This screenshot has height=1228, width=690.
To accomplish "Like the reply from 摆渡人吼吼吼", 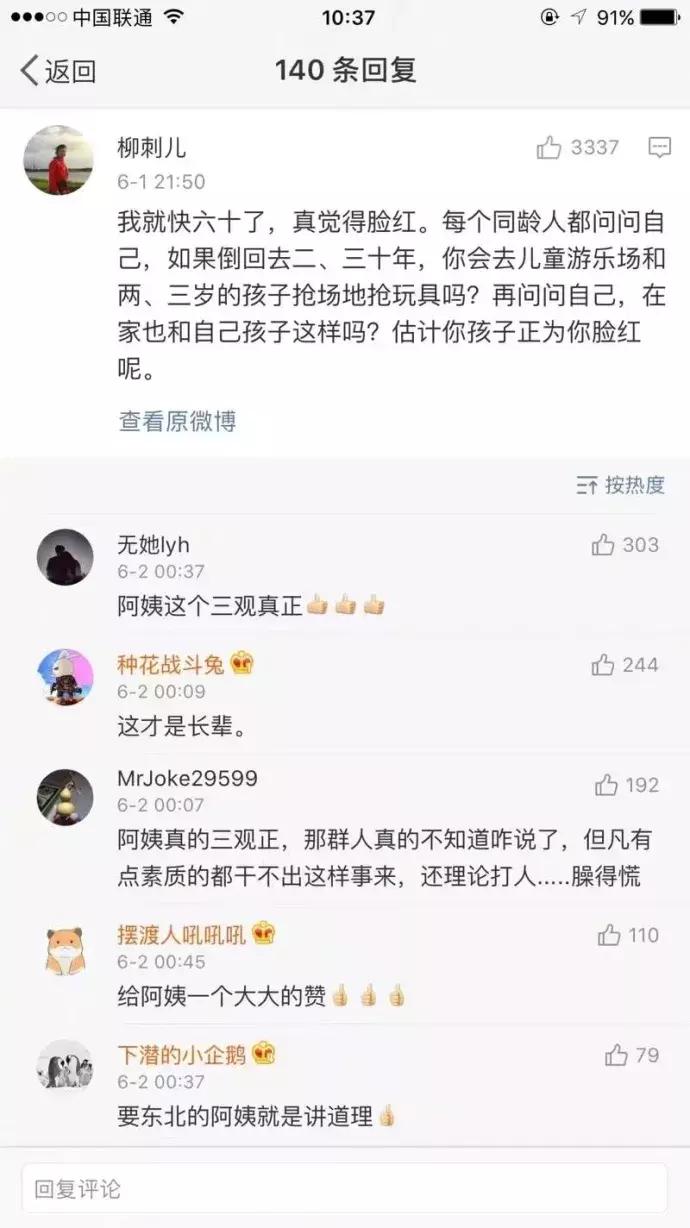I will click(609, 936).
